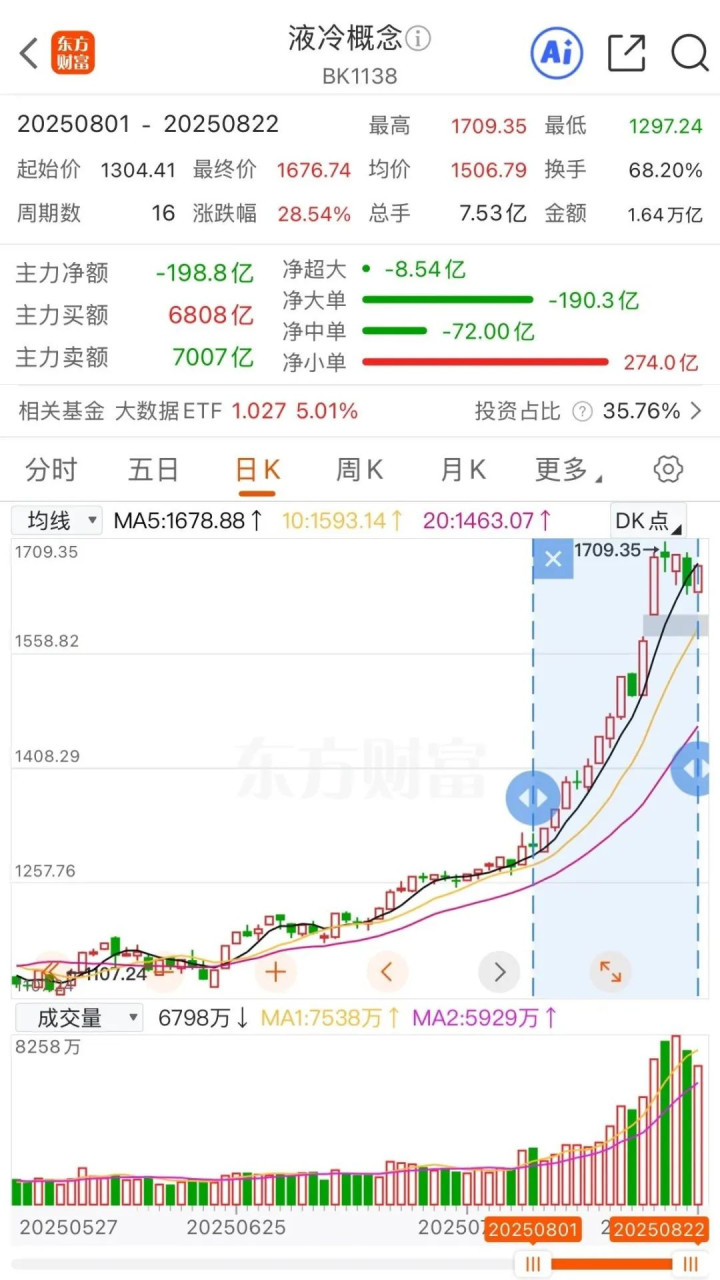Share this 液冷概念 page

(627, 53)
